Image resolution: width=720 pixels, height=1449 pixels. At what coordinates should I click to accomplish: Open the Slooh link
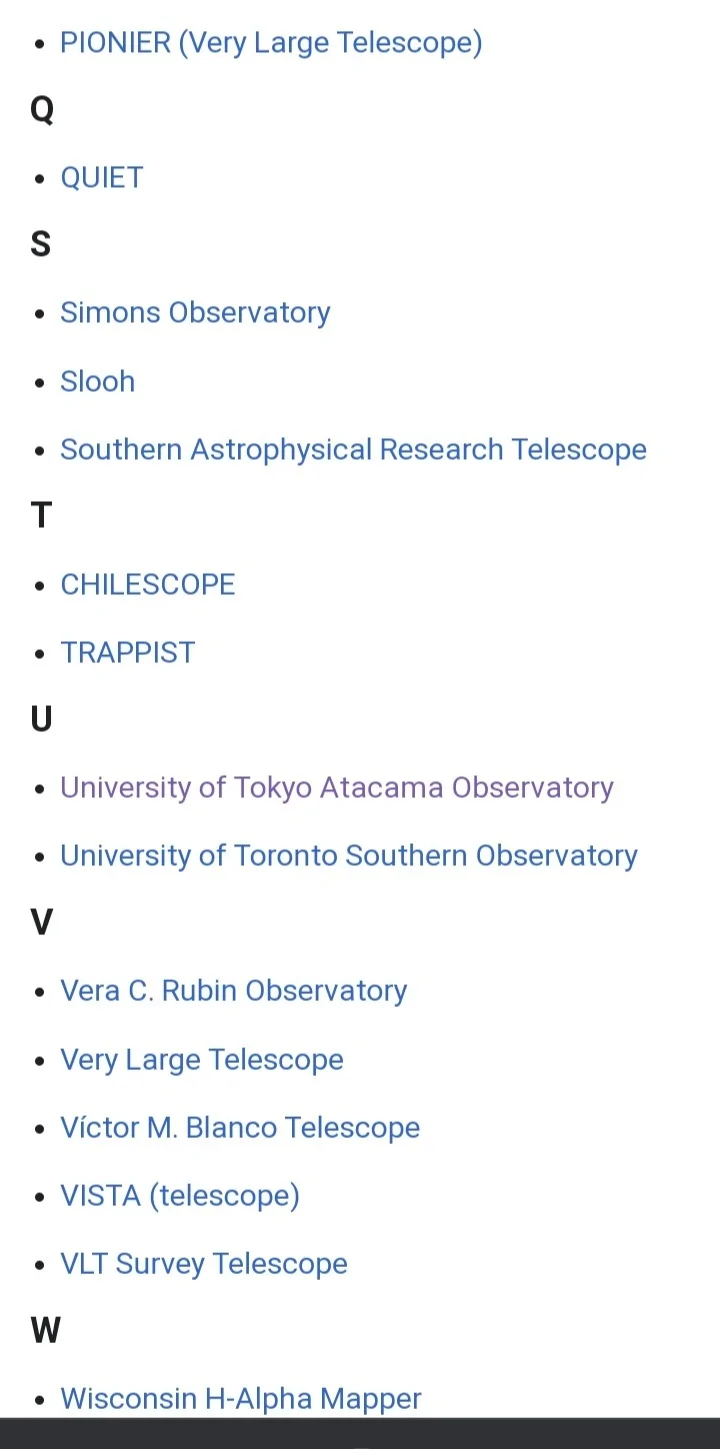tap(97, 381)
